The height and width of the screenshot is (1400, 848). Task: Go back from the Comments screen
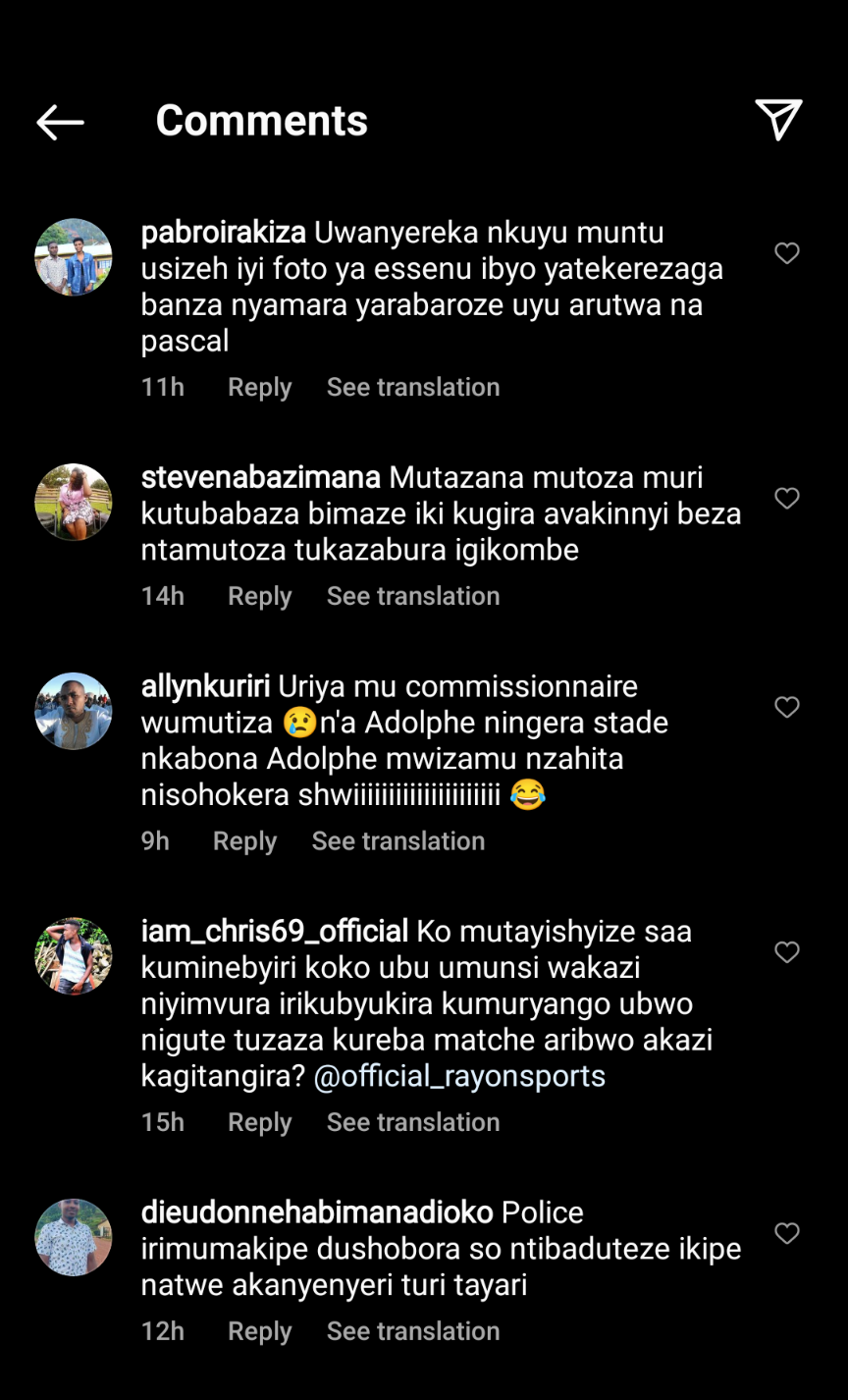pos(60,122)
